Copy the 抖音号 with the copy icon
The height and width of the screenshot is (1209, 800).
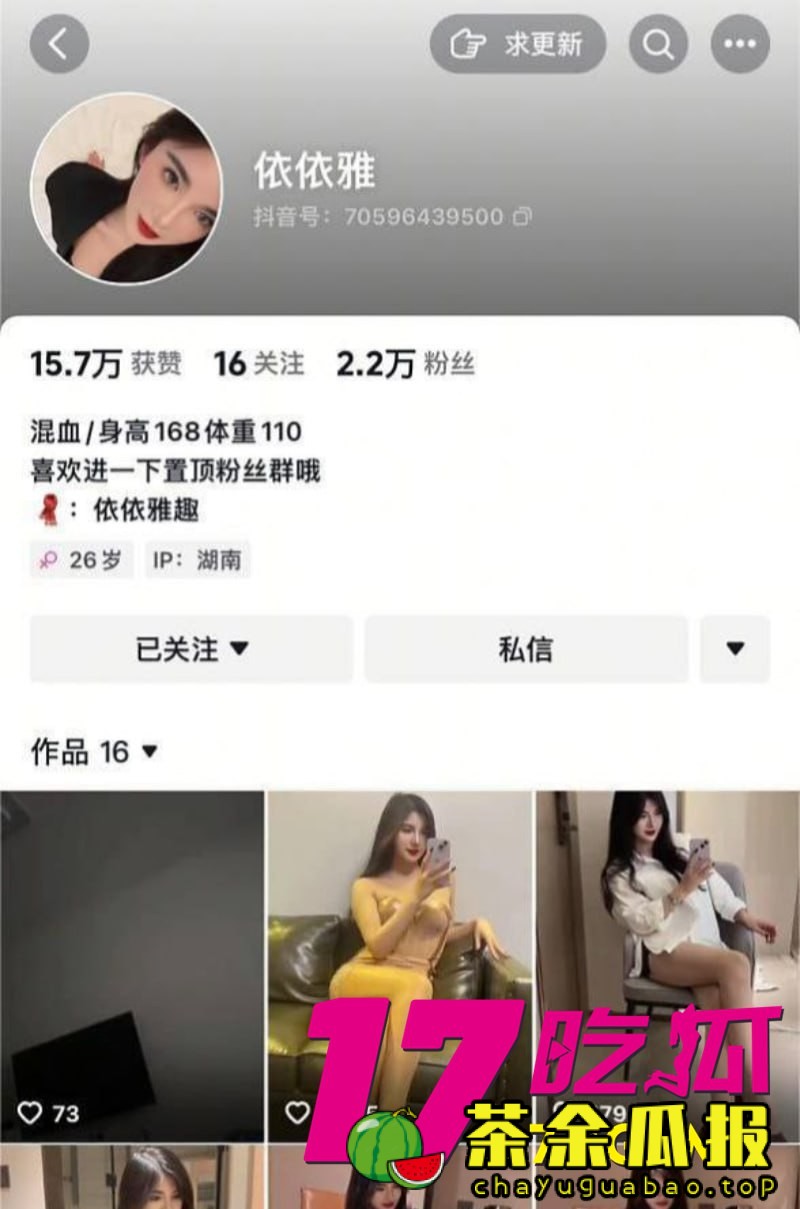point(522,217)
